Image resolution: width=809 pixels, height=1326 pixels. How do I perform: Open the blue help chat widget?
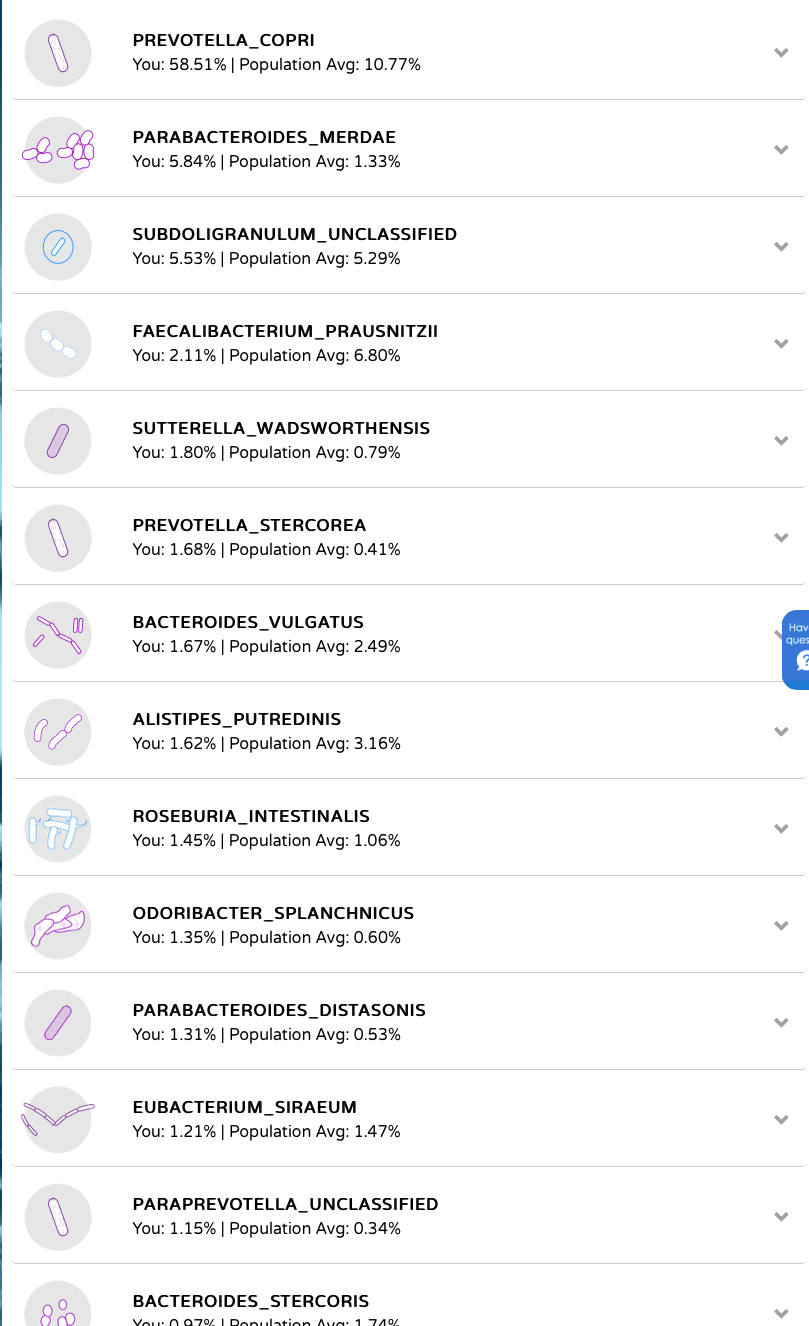coord(796,649)
